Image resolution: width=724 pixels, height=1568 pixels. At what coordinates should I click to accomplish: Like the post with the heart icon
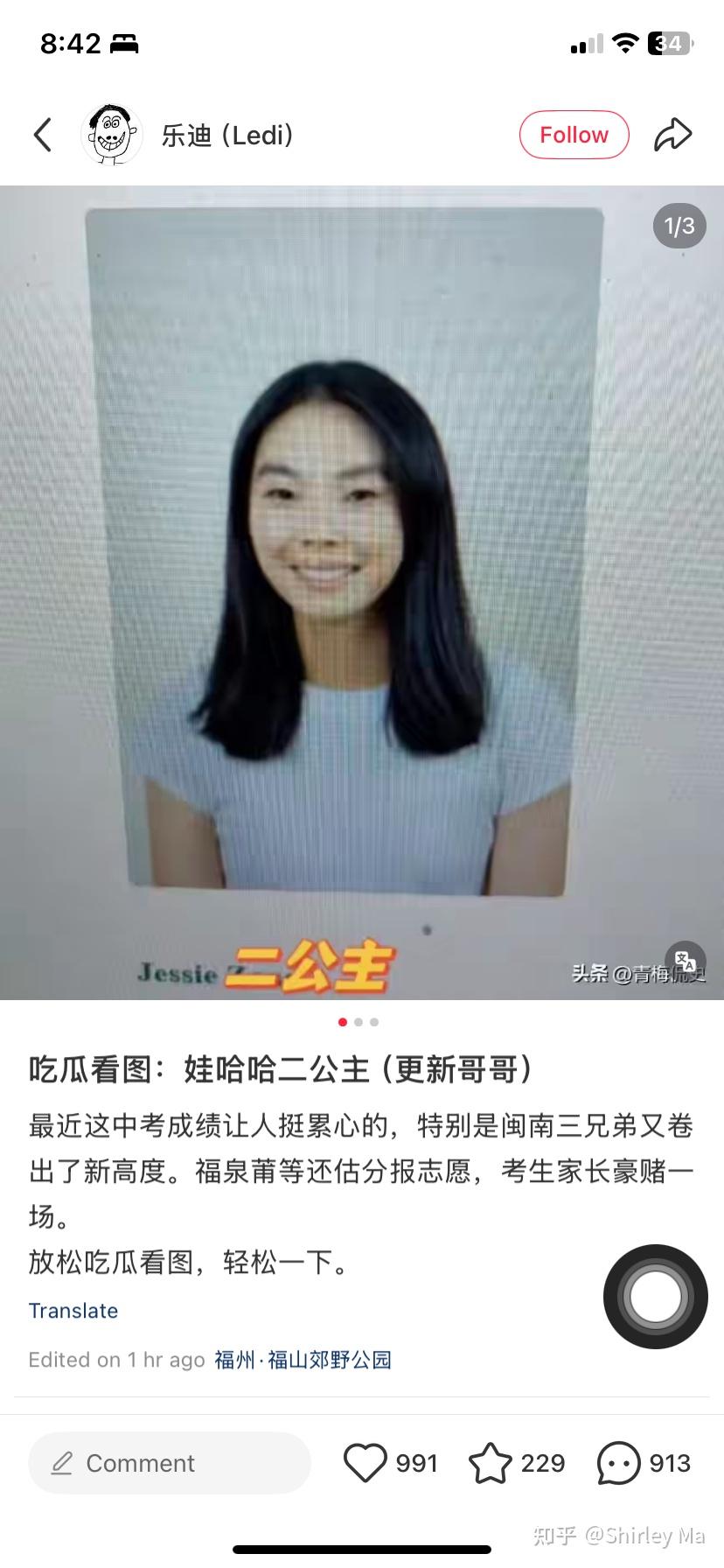(x=365, y=1463)
